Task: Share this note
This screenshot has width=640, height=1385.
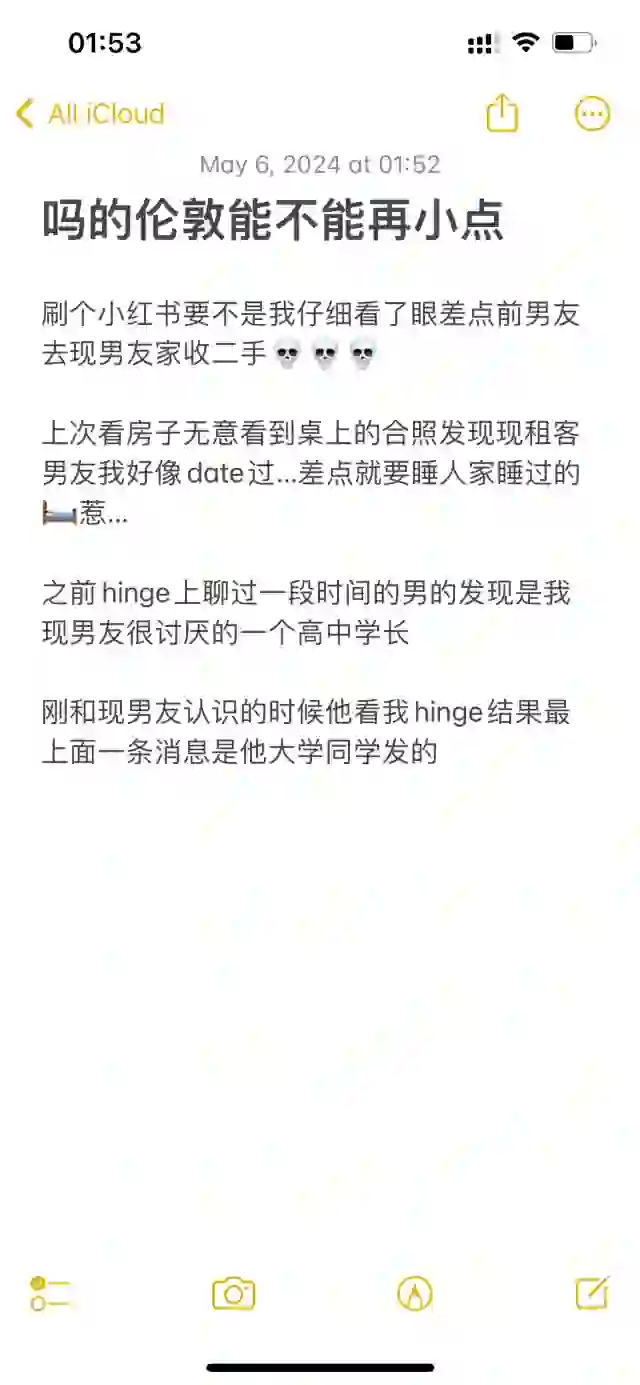Action: [502, 112]
